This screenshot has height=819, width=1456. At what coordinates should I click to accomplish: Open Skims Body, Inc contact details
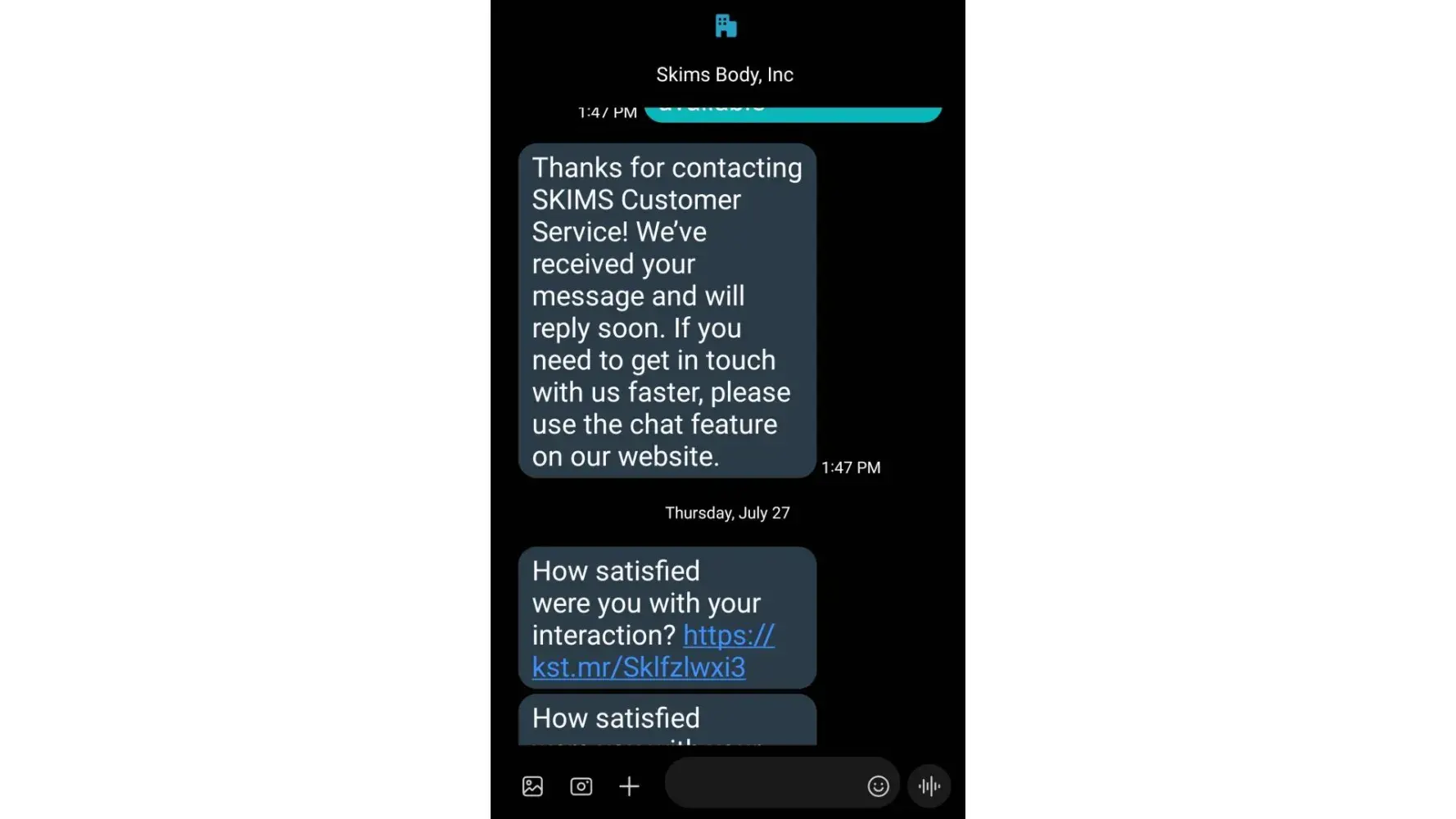pyautogui.click(x=725, y=75)
